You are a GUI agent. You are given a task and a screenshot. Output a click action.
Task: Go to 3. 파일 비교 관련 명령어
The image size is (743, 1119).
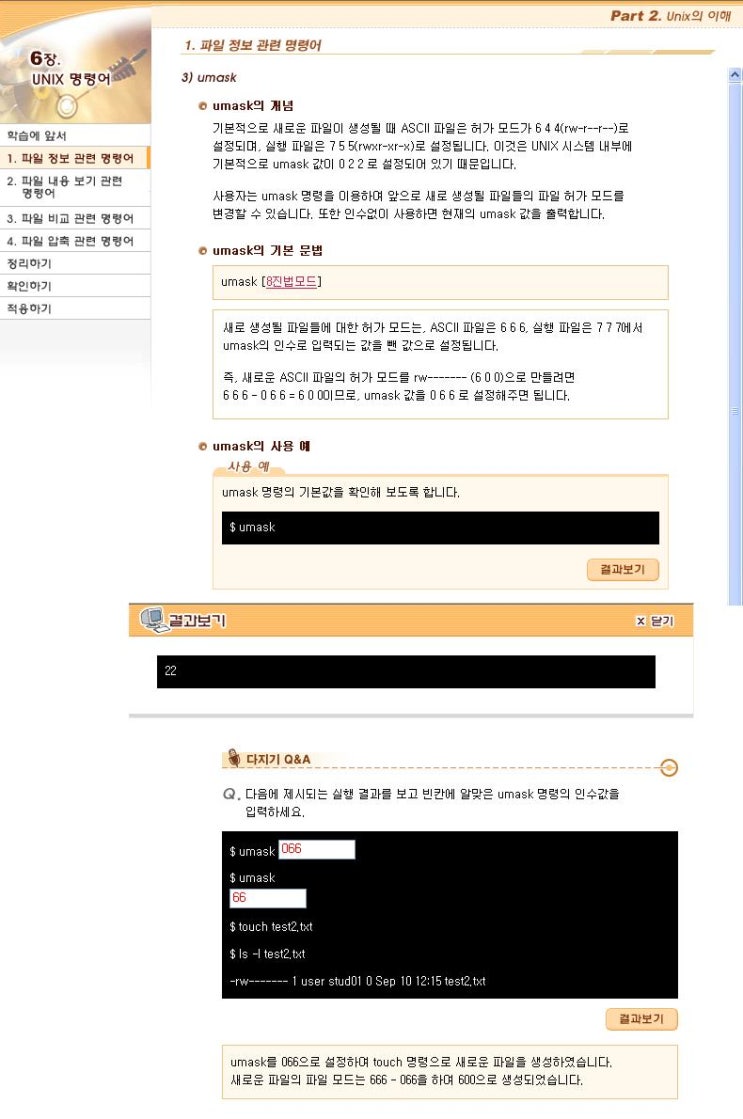(x=70, y=218)
